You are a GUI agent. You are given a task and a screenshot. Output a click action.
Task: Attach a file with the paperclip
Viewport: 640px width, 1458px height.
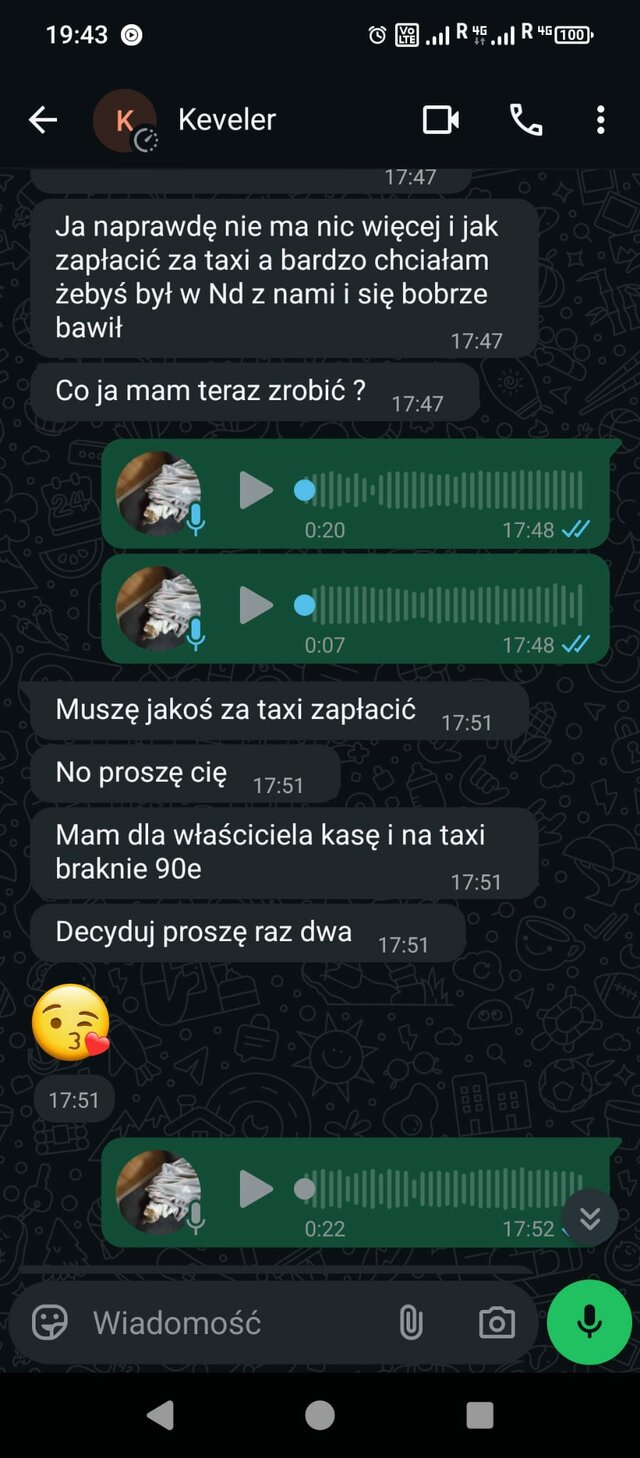(x=410, y=1323)
